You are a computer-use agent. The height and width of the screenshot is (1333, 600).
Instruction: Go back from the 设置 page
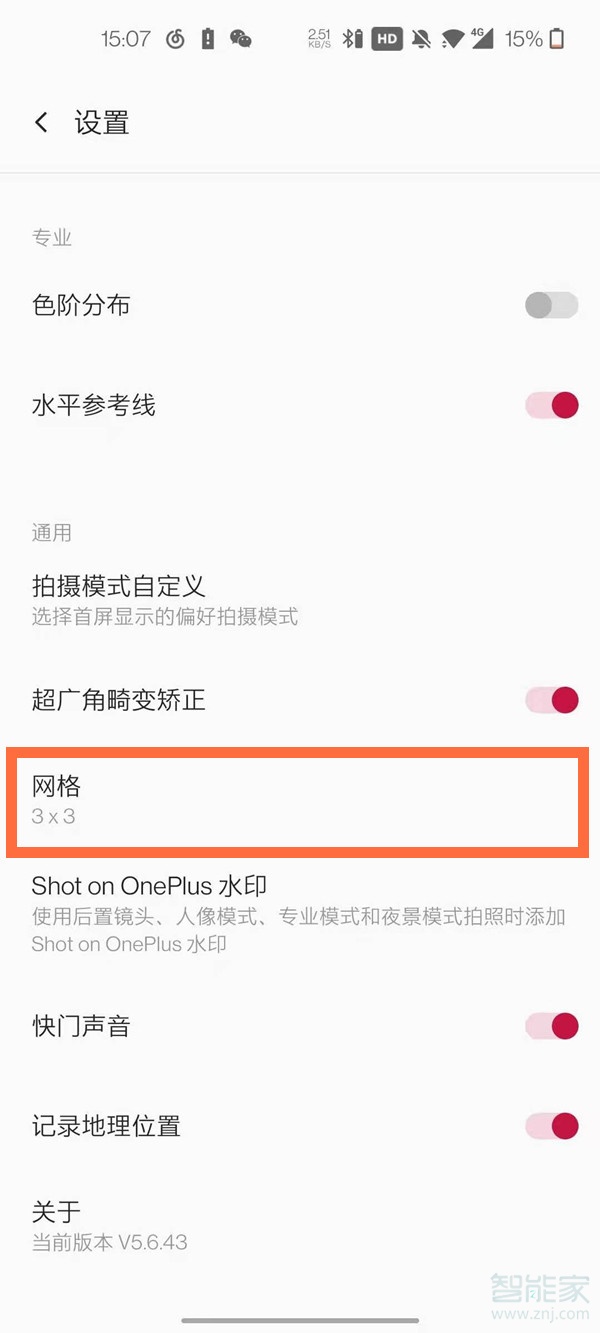(41, 123)
